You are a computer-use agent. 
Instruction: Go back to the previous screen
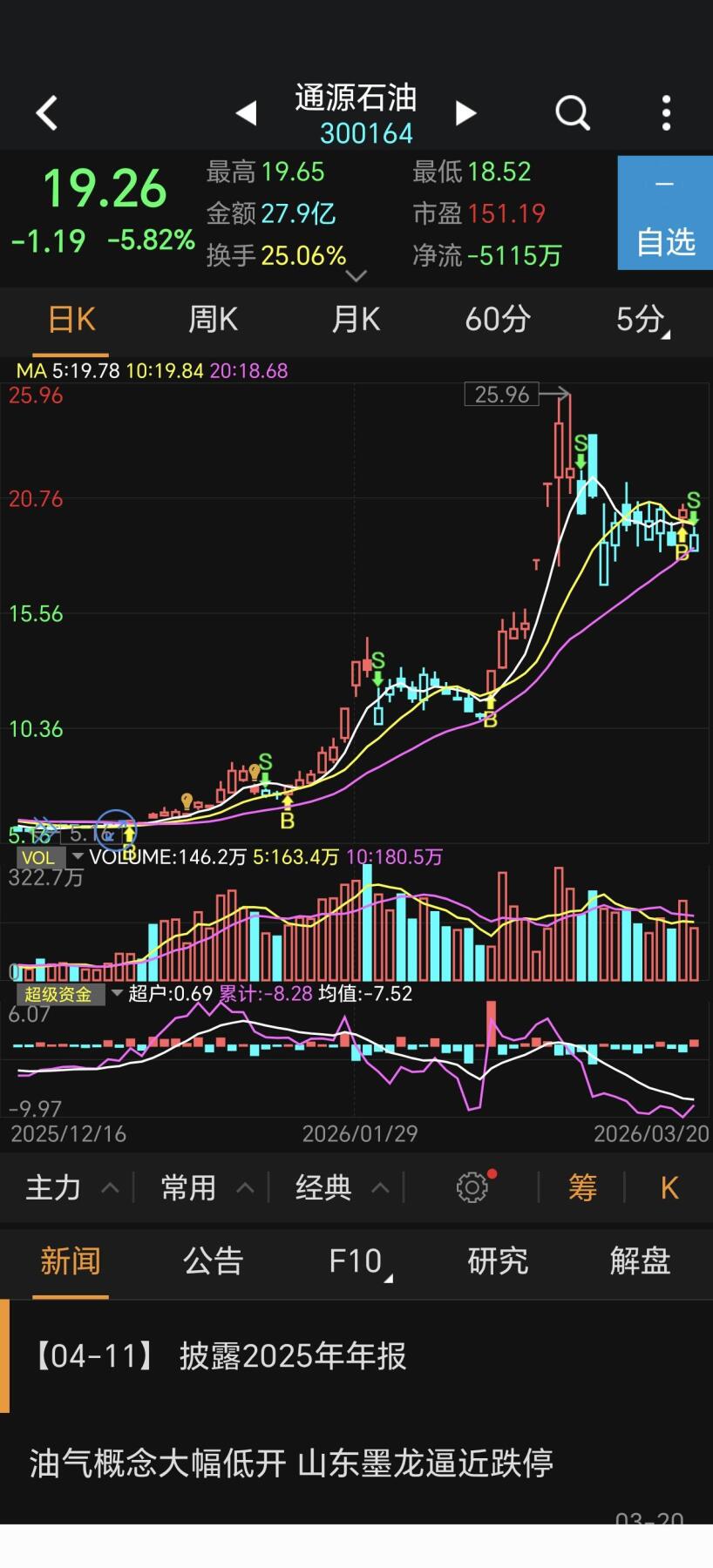(x=47, y=113)
